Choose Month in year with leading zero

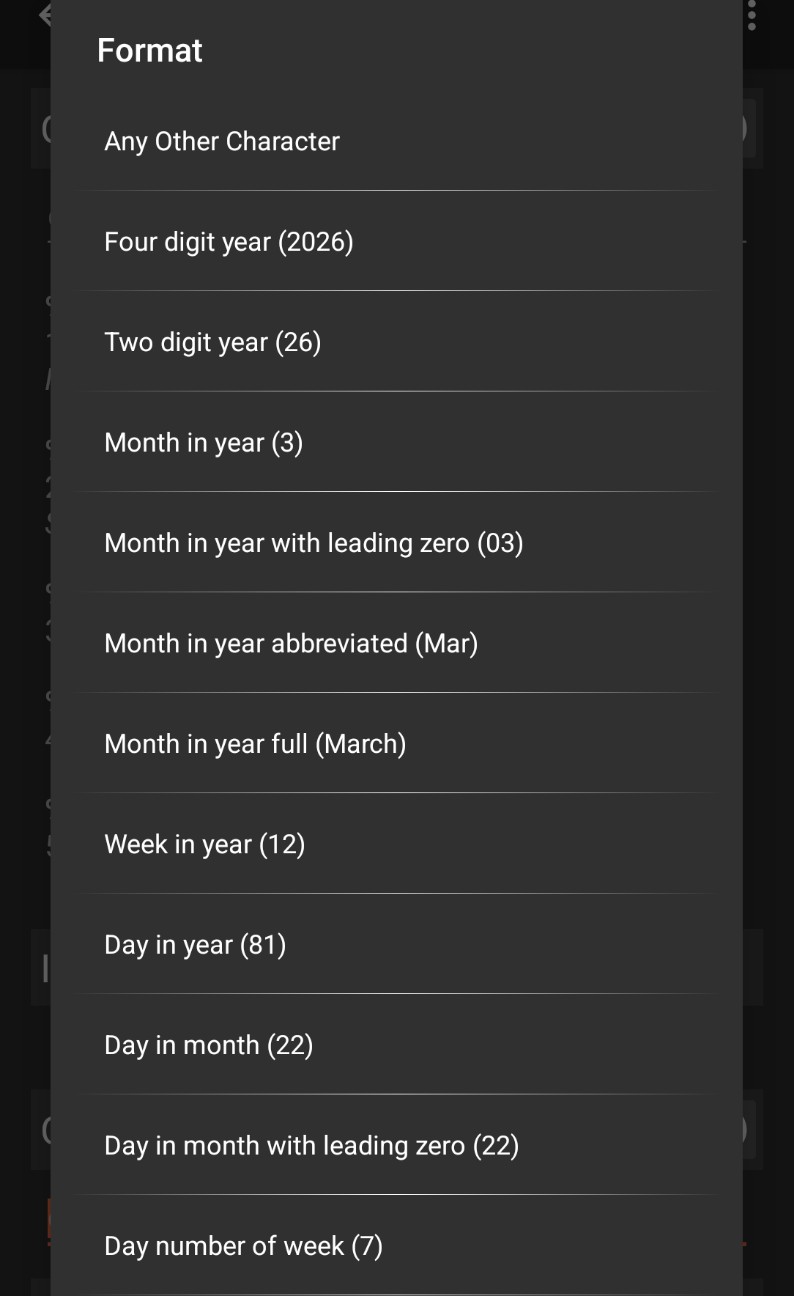pyautogui.click(x=397, y=542)
